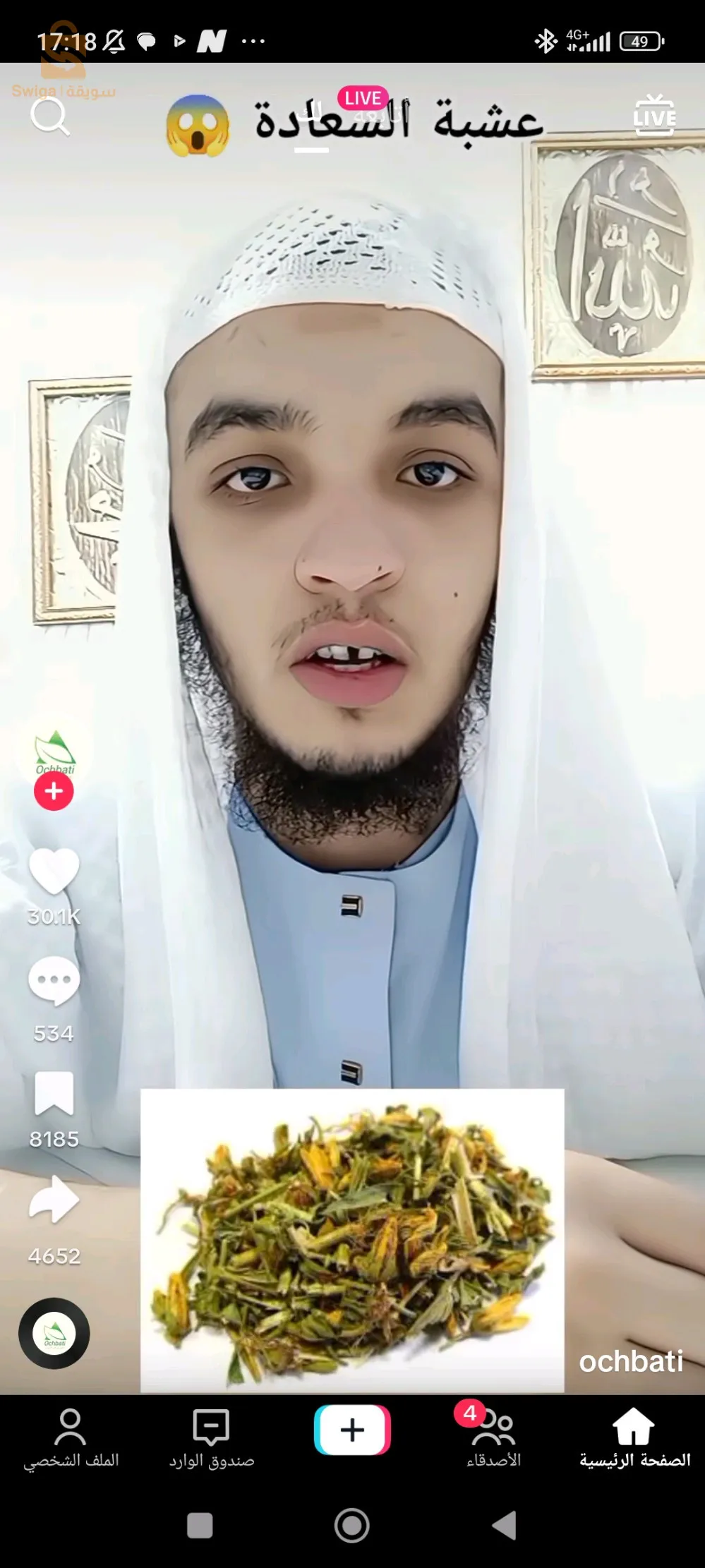Open the spinning sound disc

54,1333
